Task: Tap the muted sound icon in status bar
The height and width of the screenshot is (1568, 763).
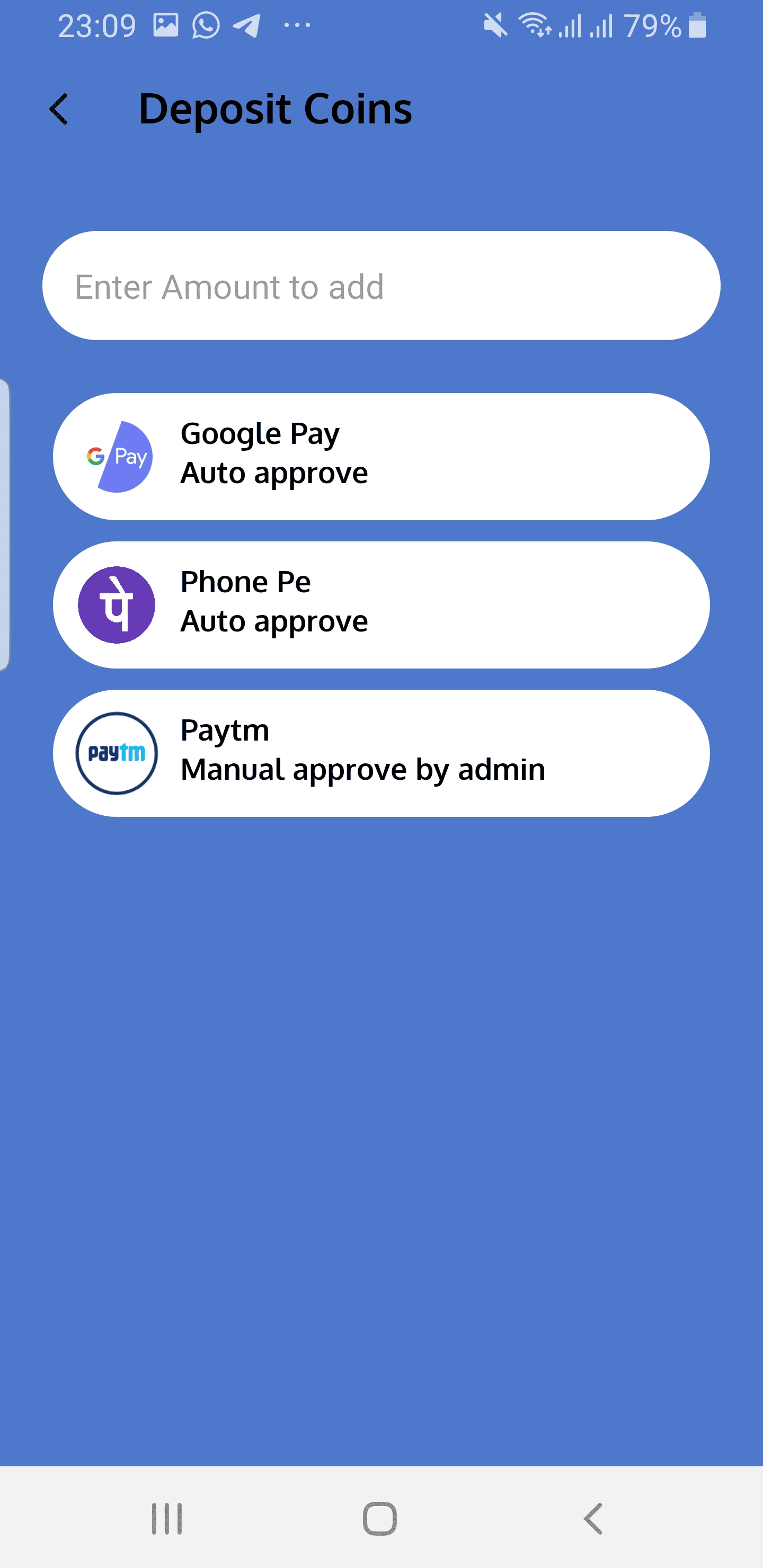Action: [x=494, y=25]
